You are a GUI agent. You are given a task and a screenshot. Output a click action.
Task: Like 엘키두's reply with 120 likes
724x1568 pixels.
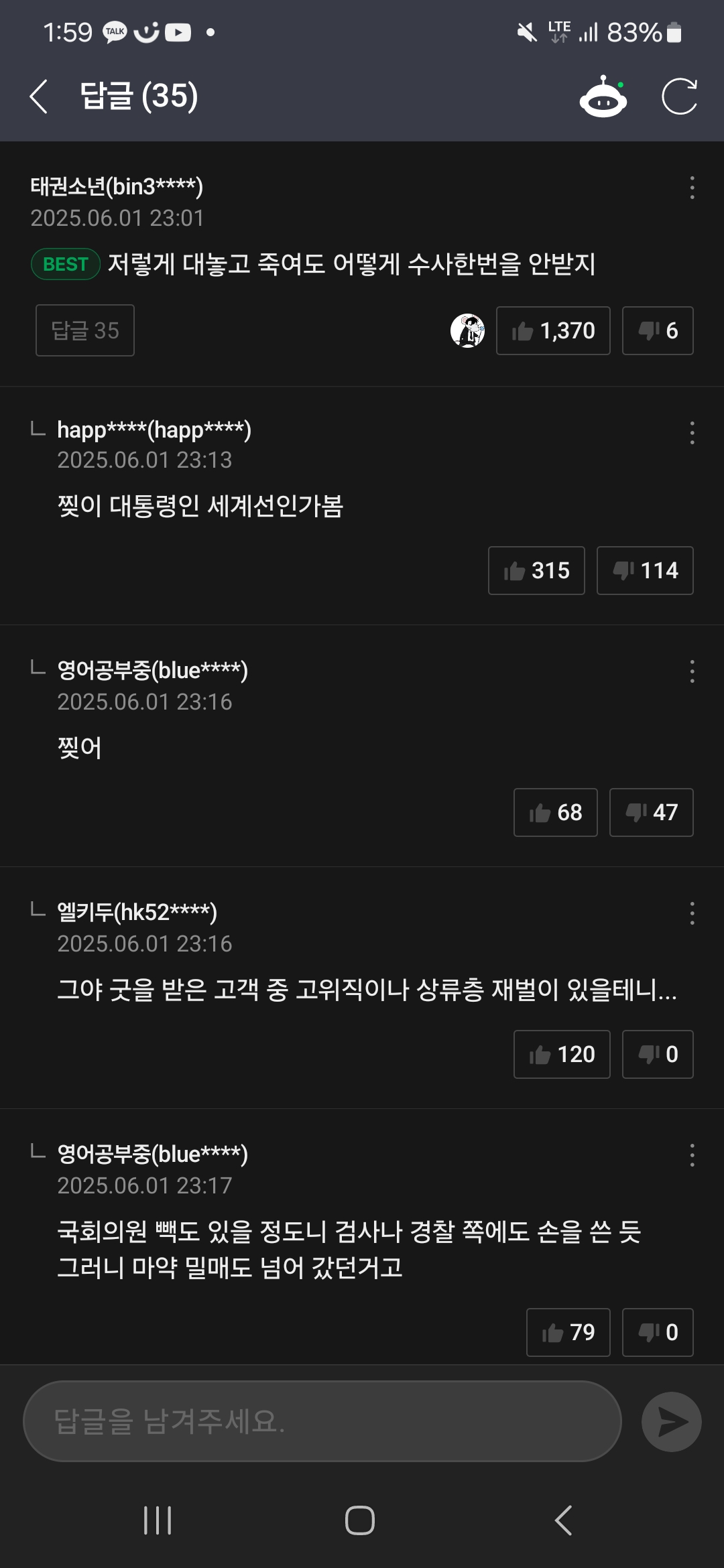tap(562, 1054)
